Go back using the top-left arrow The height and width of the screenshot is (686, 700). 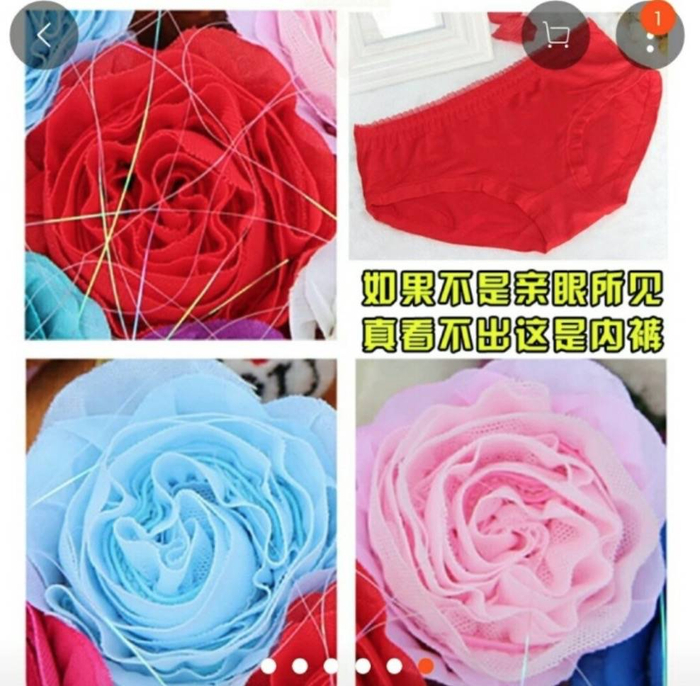click(43, 36)
